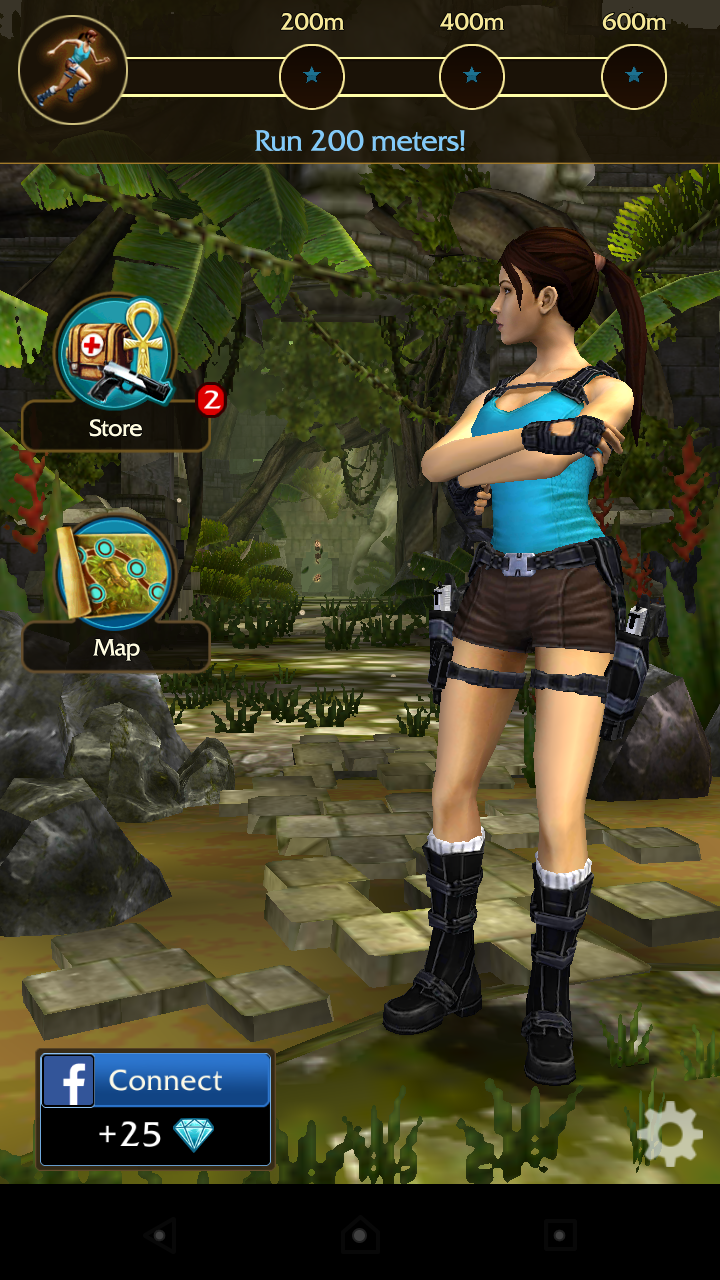
Task: Open the Map
Action: point(115,591)
